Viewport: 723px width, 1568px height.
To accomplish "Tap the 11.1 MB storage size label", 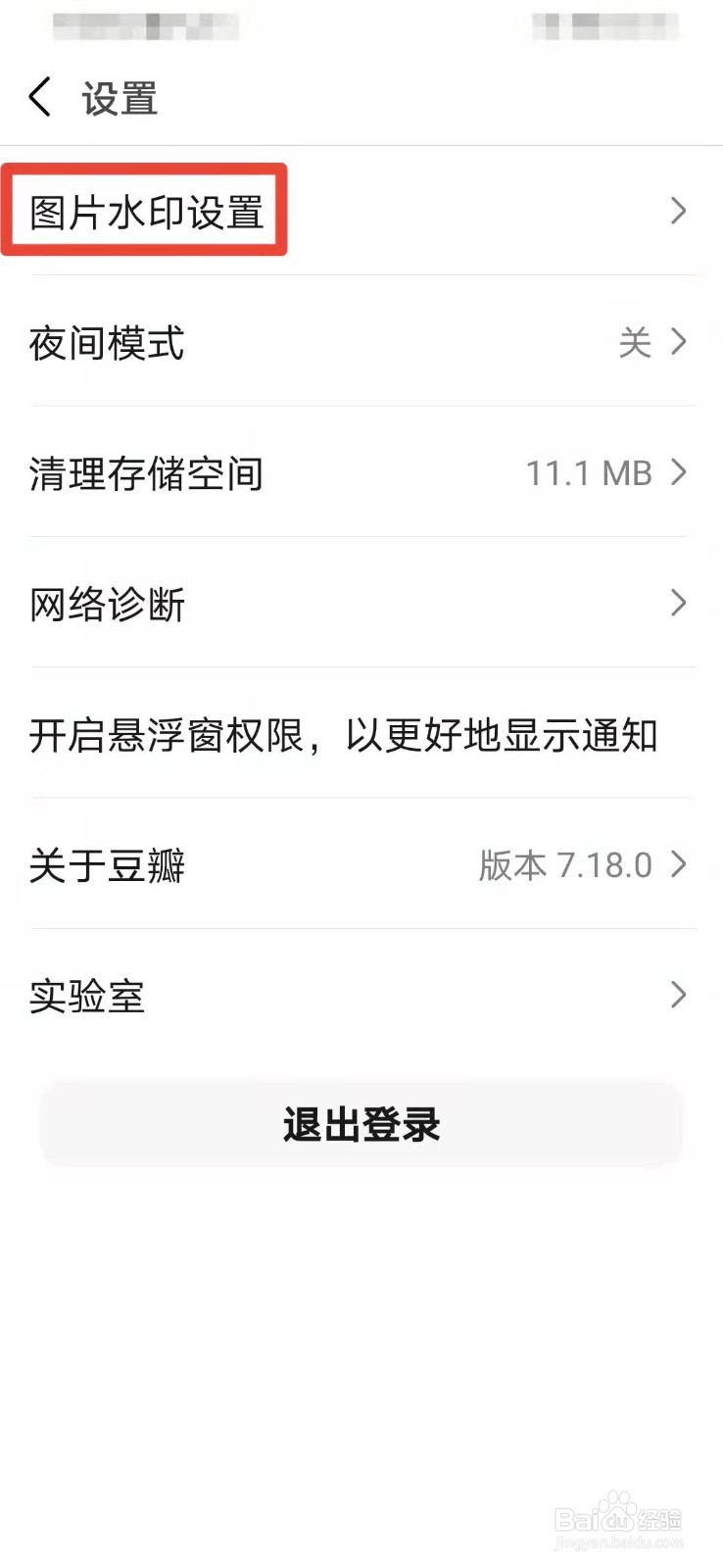I will point(589,473).
